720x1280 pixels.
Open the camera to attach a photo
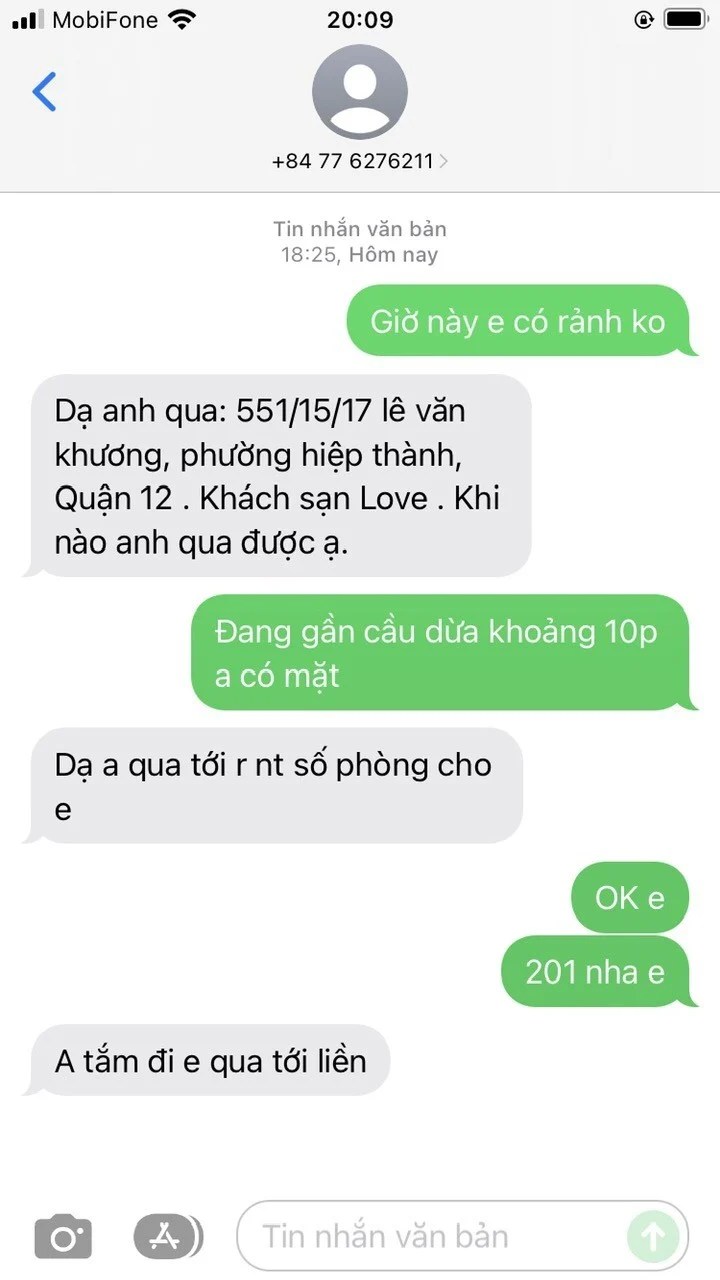[63, 1237]
